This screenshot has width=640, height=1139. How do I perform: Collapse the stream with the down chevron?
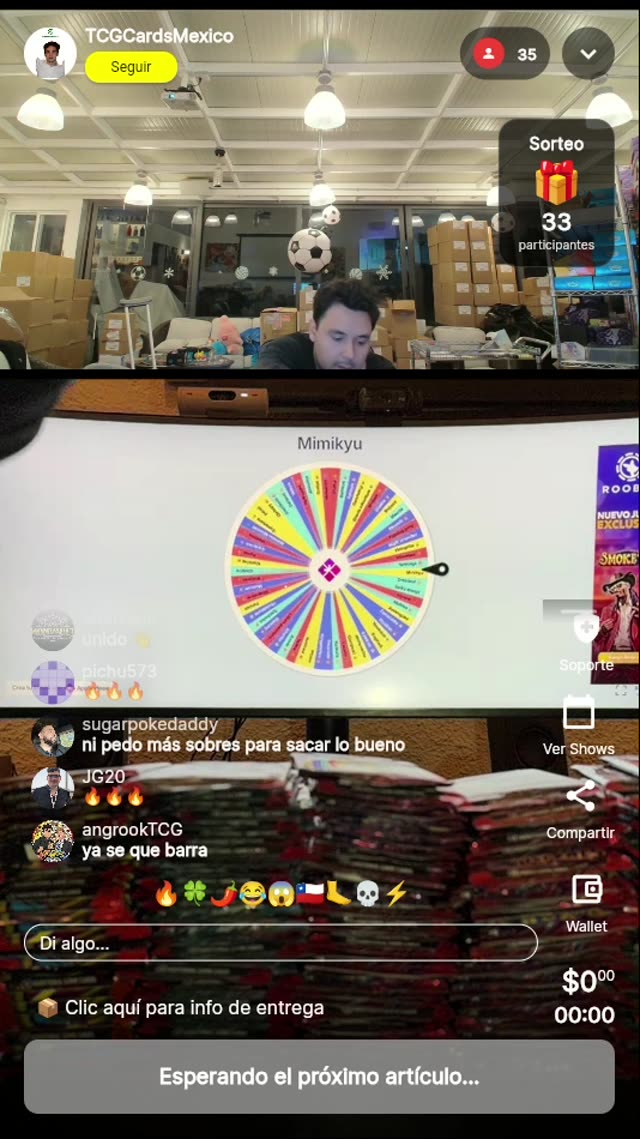(588, 54)
